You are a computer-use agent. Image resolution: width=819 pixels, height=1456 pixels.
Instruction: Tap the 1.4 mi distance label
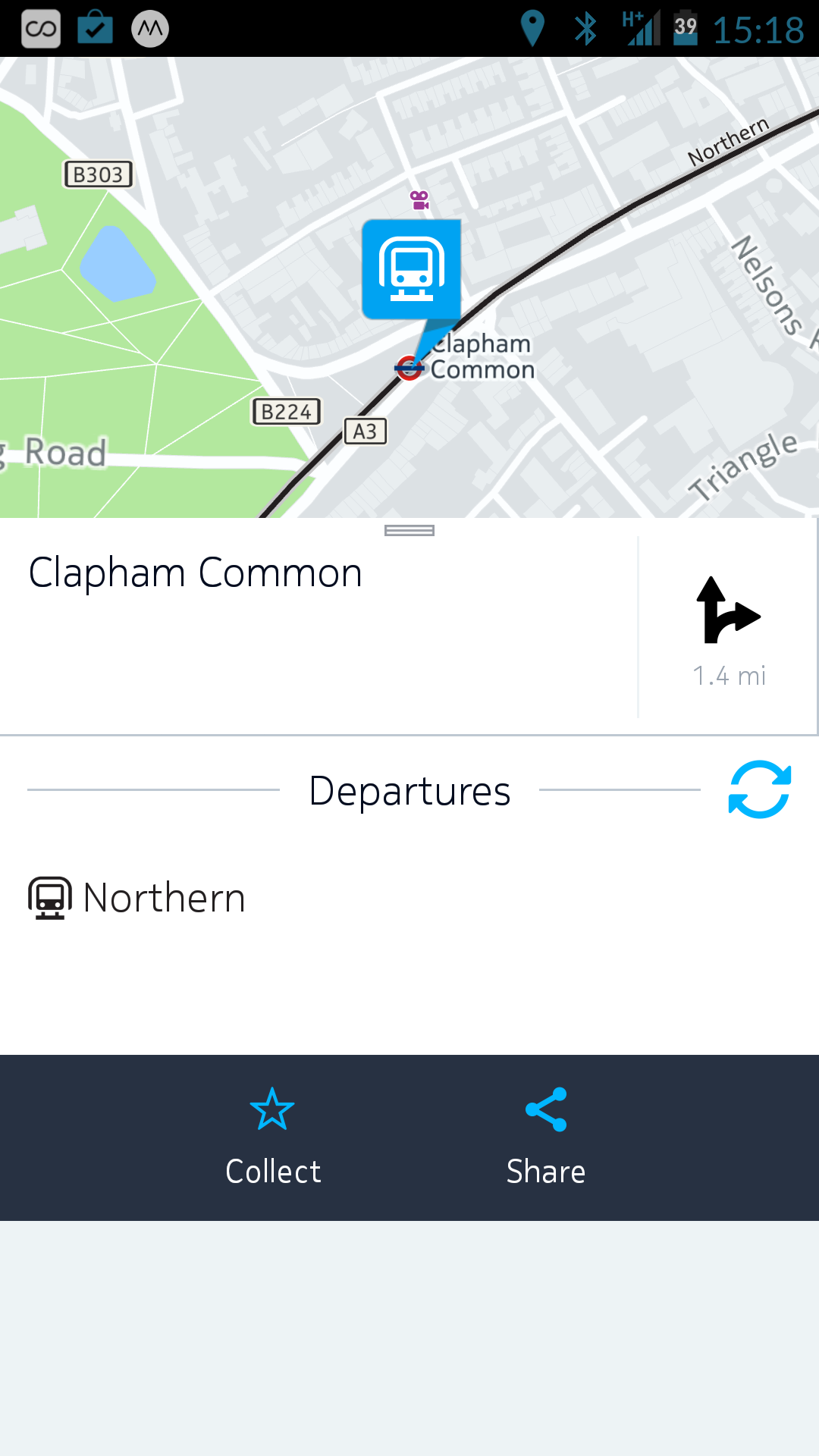[x=729, y=676]
